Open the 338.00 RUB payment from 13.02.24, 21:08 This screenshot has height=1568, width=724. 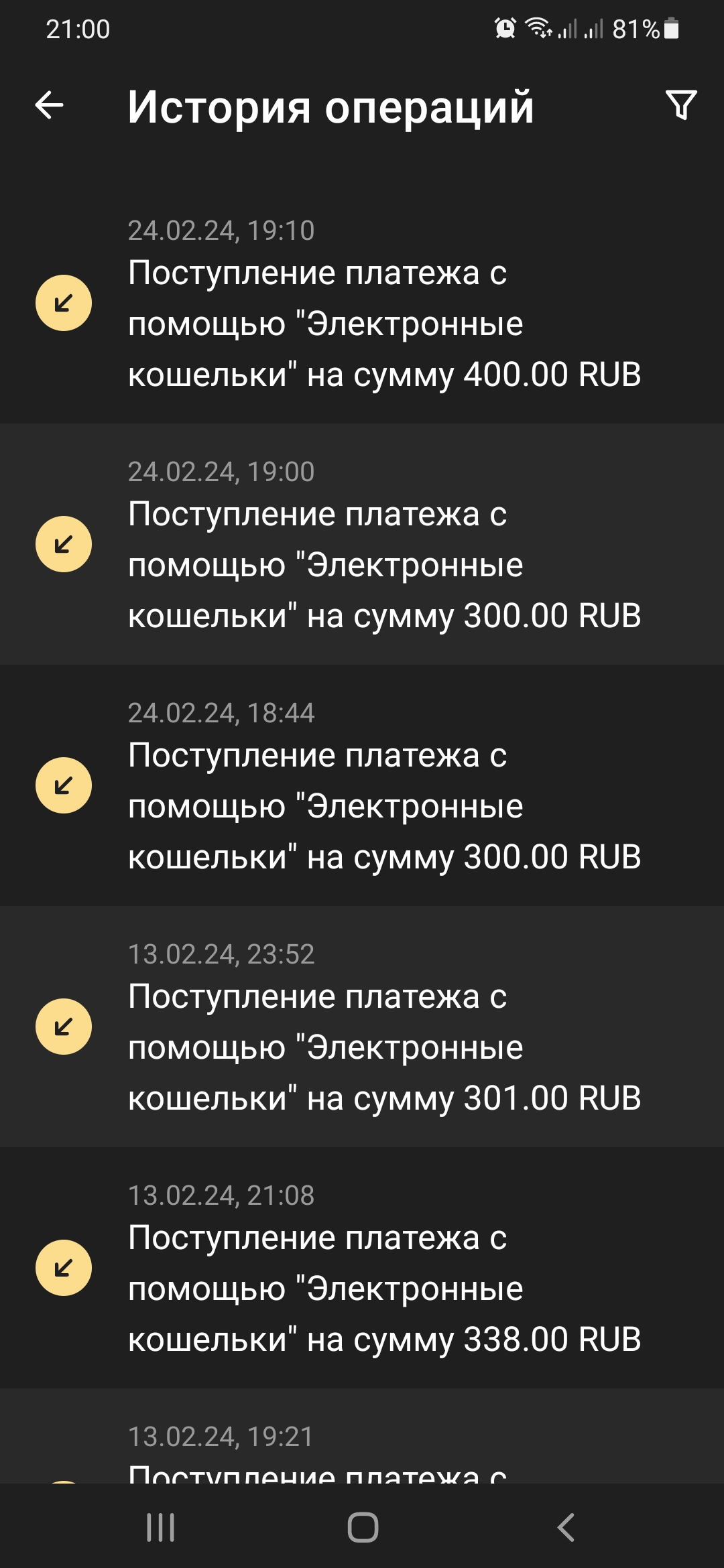362,1268
